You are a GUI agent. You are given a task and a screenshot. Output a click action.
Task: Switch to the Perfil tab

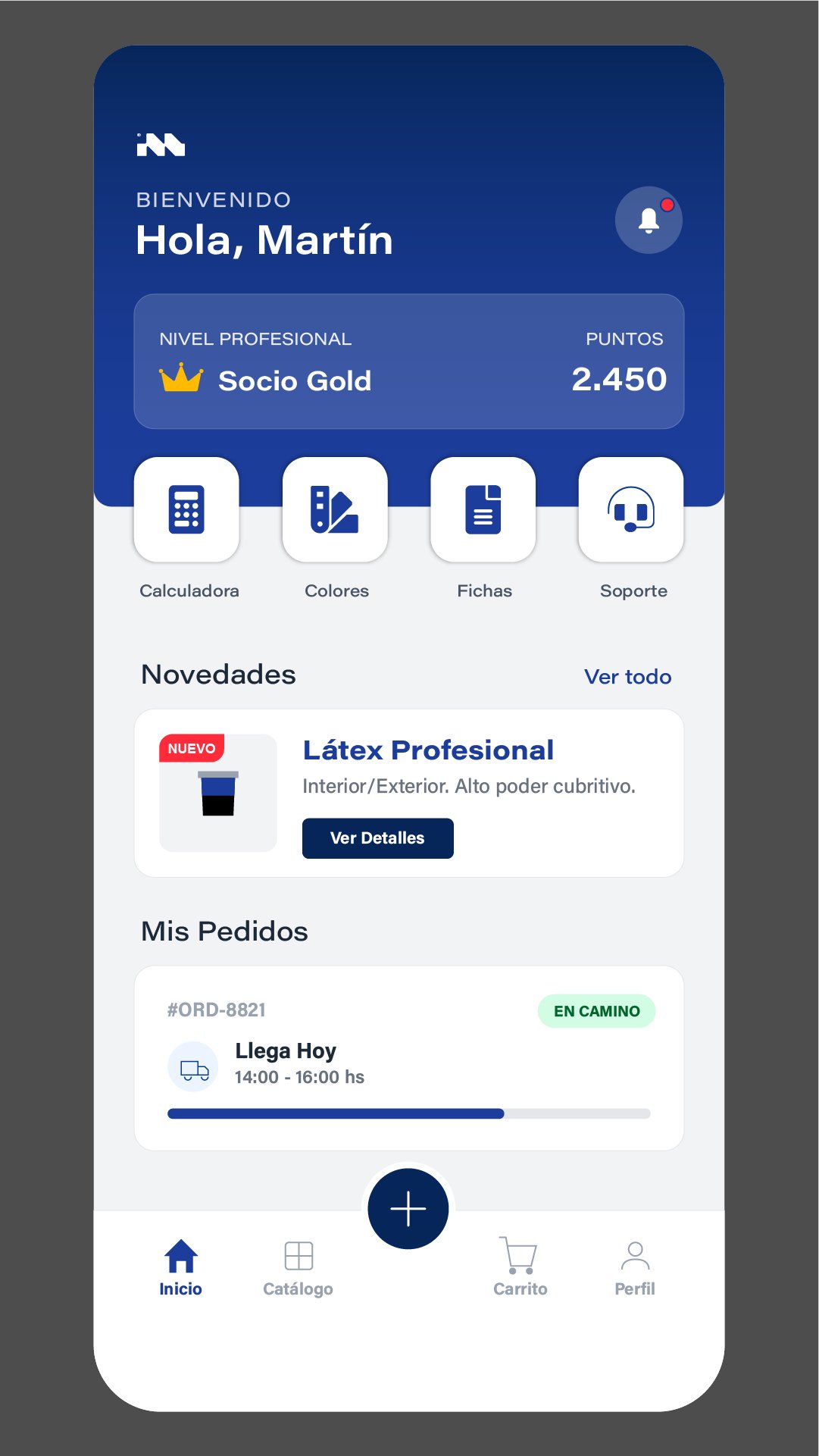pyautogui.click(x=635, y=1267)
